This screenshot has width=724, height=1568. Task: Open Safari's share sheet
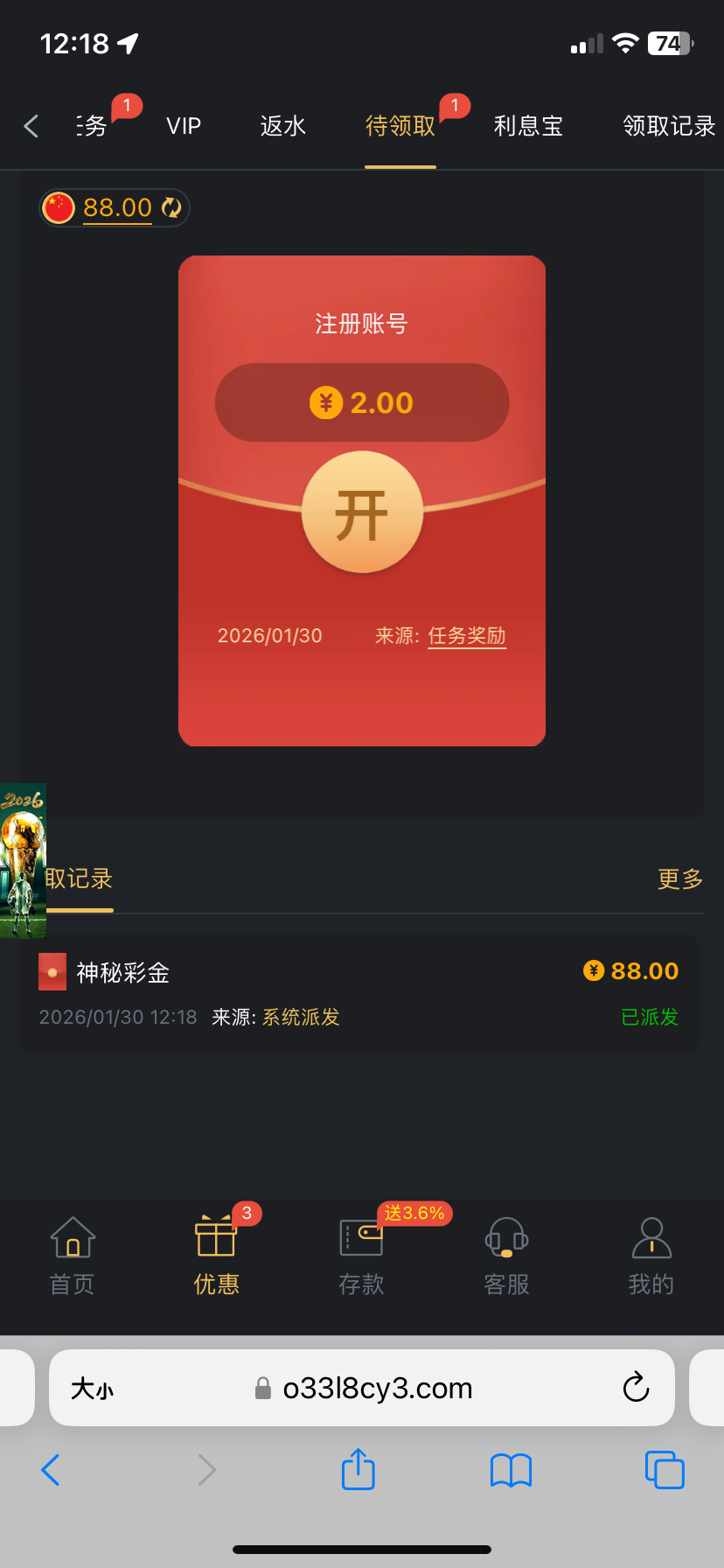(x=358, y=1470)
